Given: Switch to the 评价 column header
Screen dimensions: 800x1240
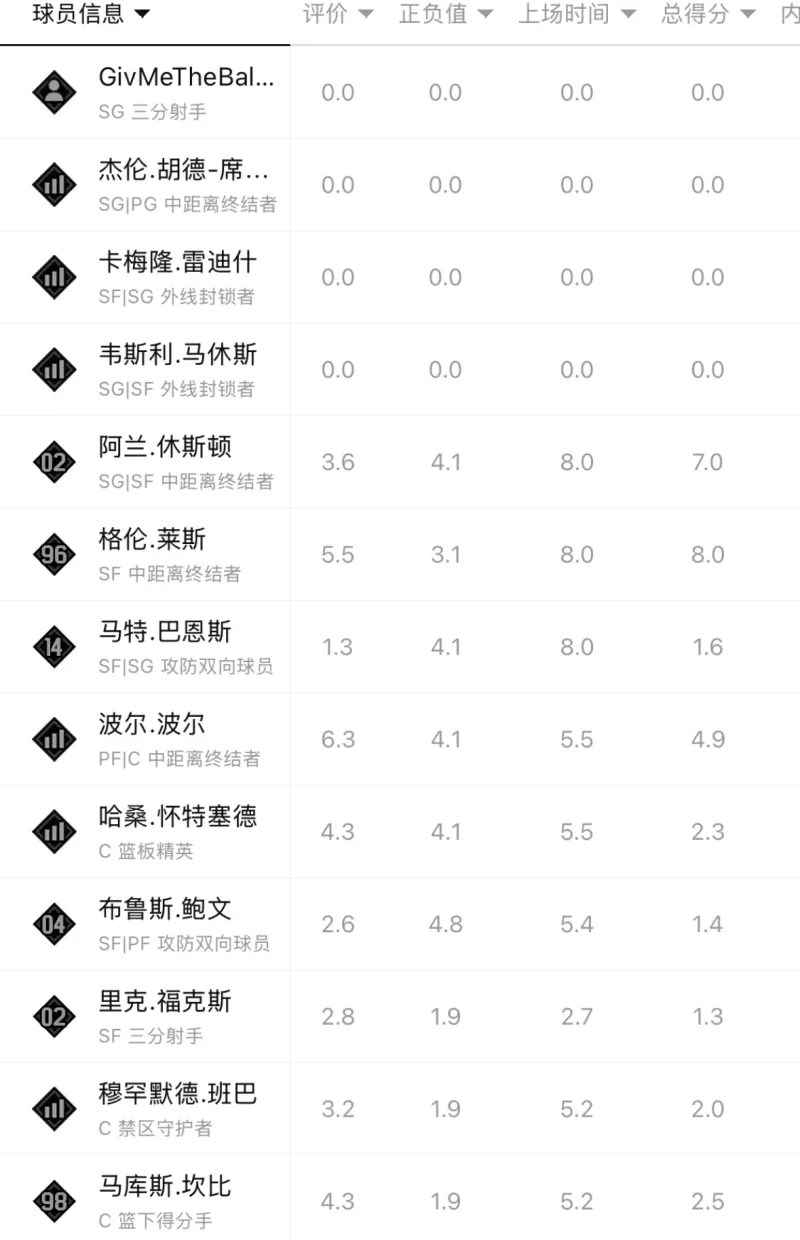Looking at the screenshot, I should tap(322, 14).
